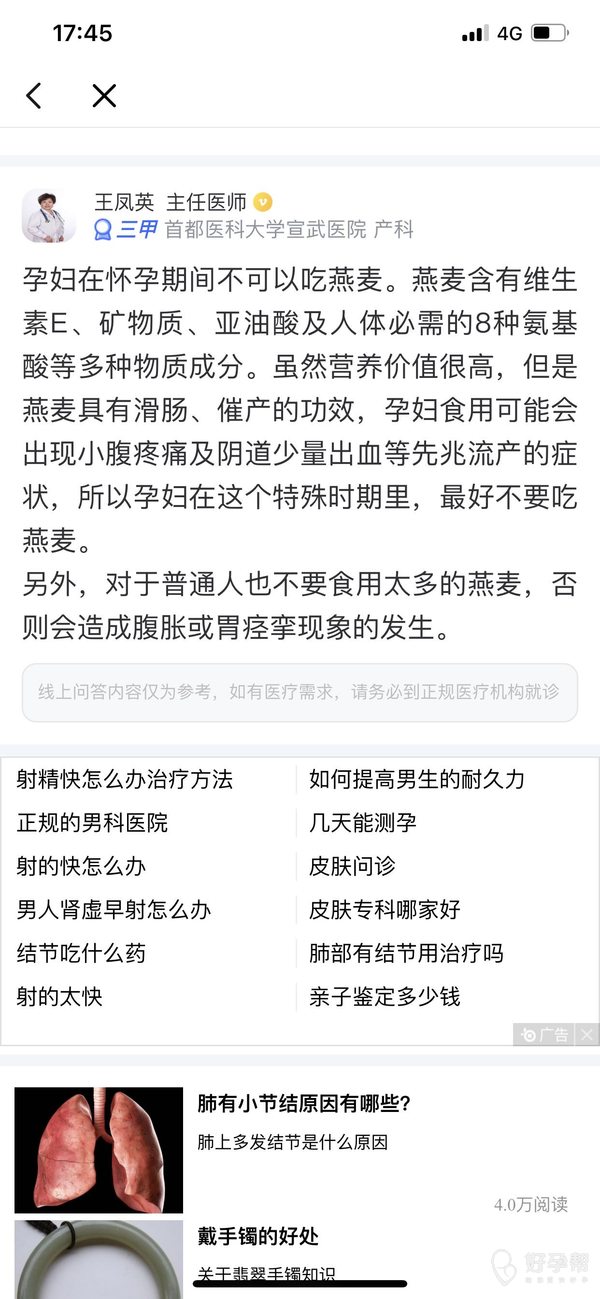
Task: Open the 正规的男科医院 link
Action: 92,823
